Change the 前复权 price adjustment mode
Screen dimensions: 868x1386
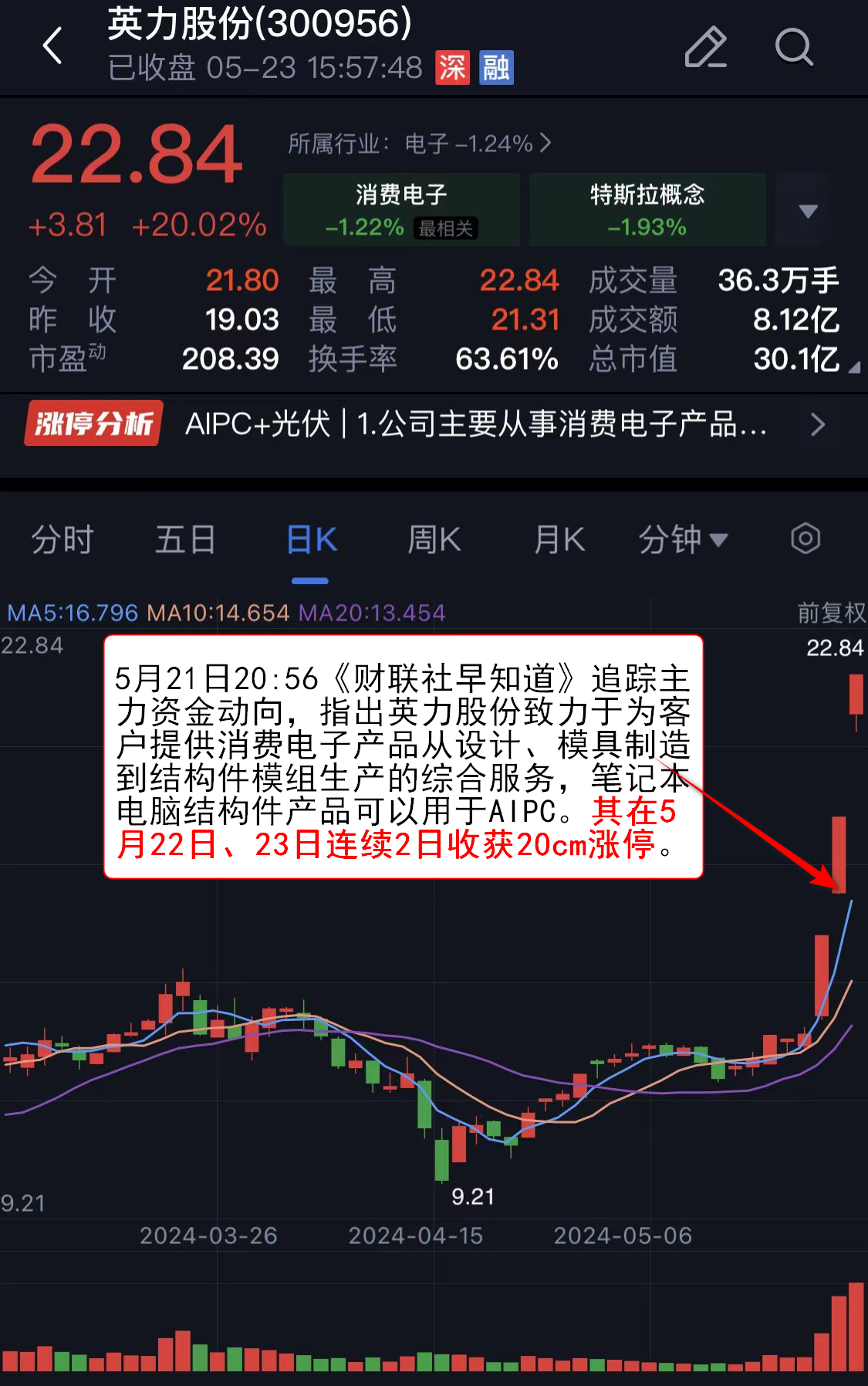831,613
